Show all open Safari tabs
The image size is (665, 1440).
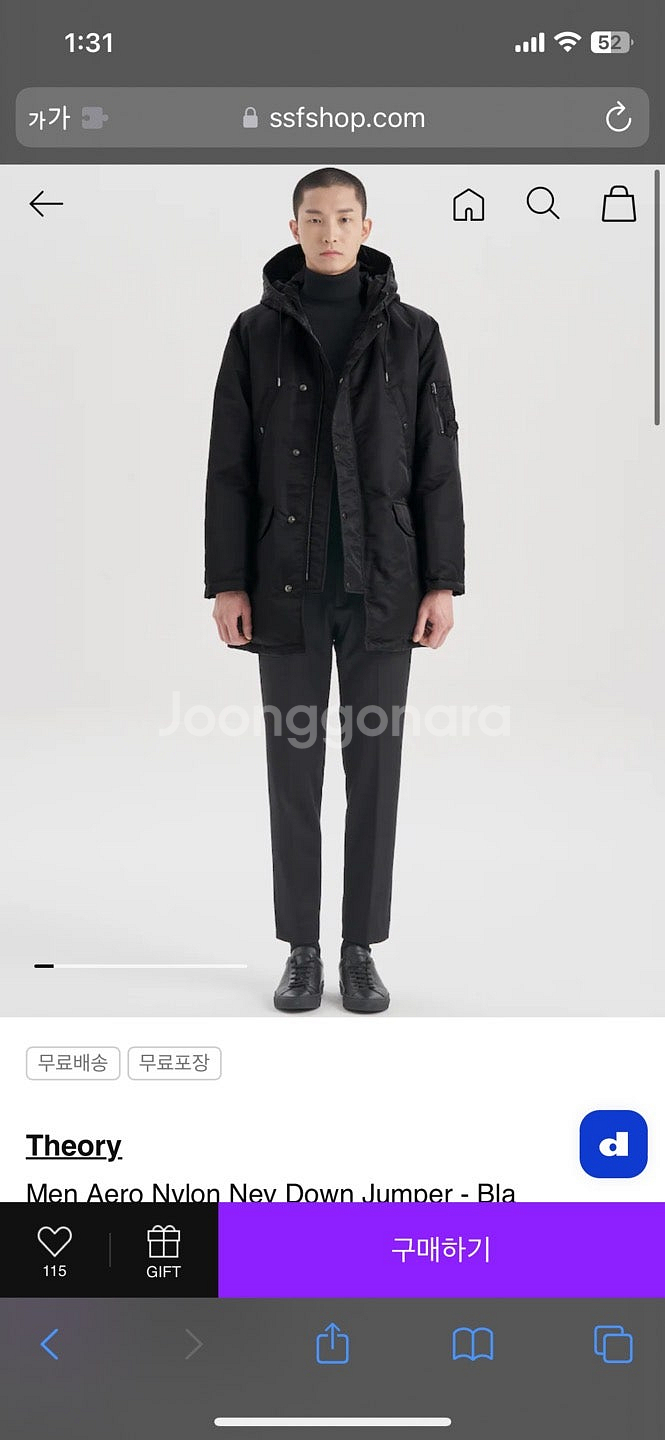coord(613,1344)
